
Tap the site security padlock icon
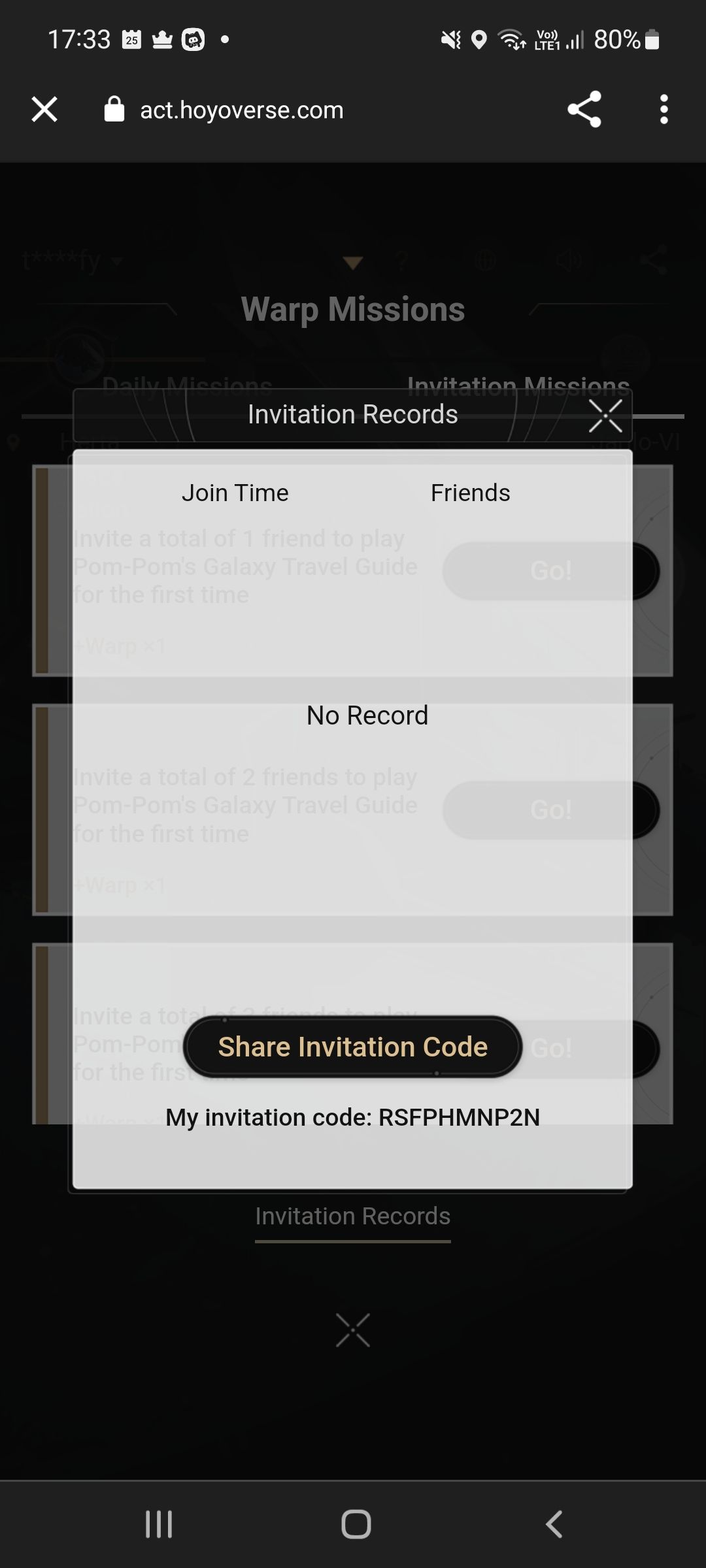(x=114, y=109)
